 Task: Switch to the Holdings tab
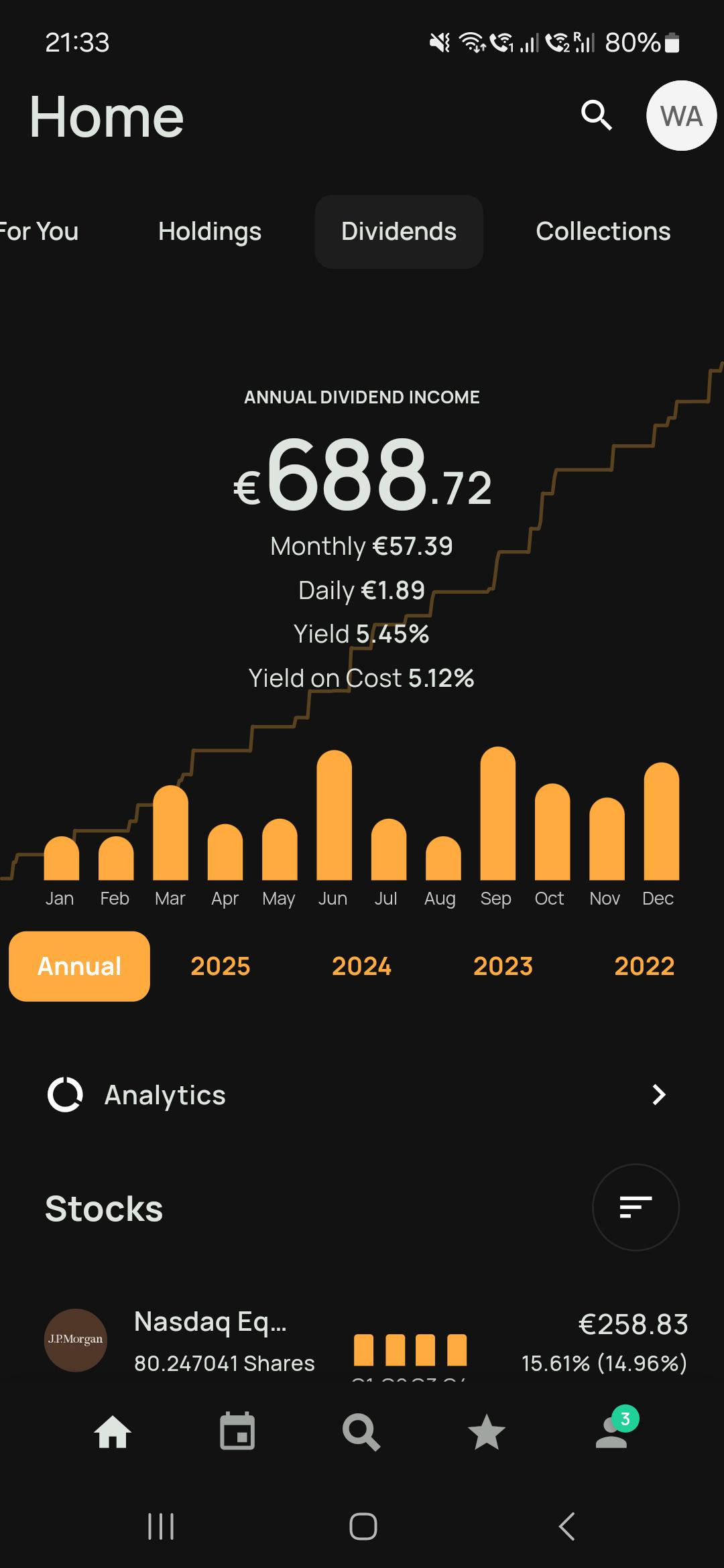pyautogui.click(x=210, y=231)
